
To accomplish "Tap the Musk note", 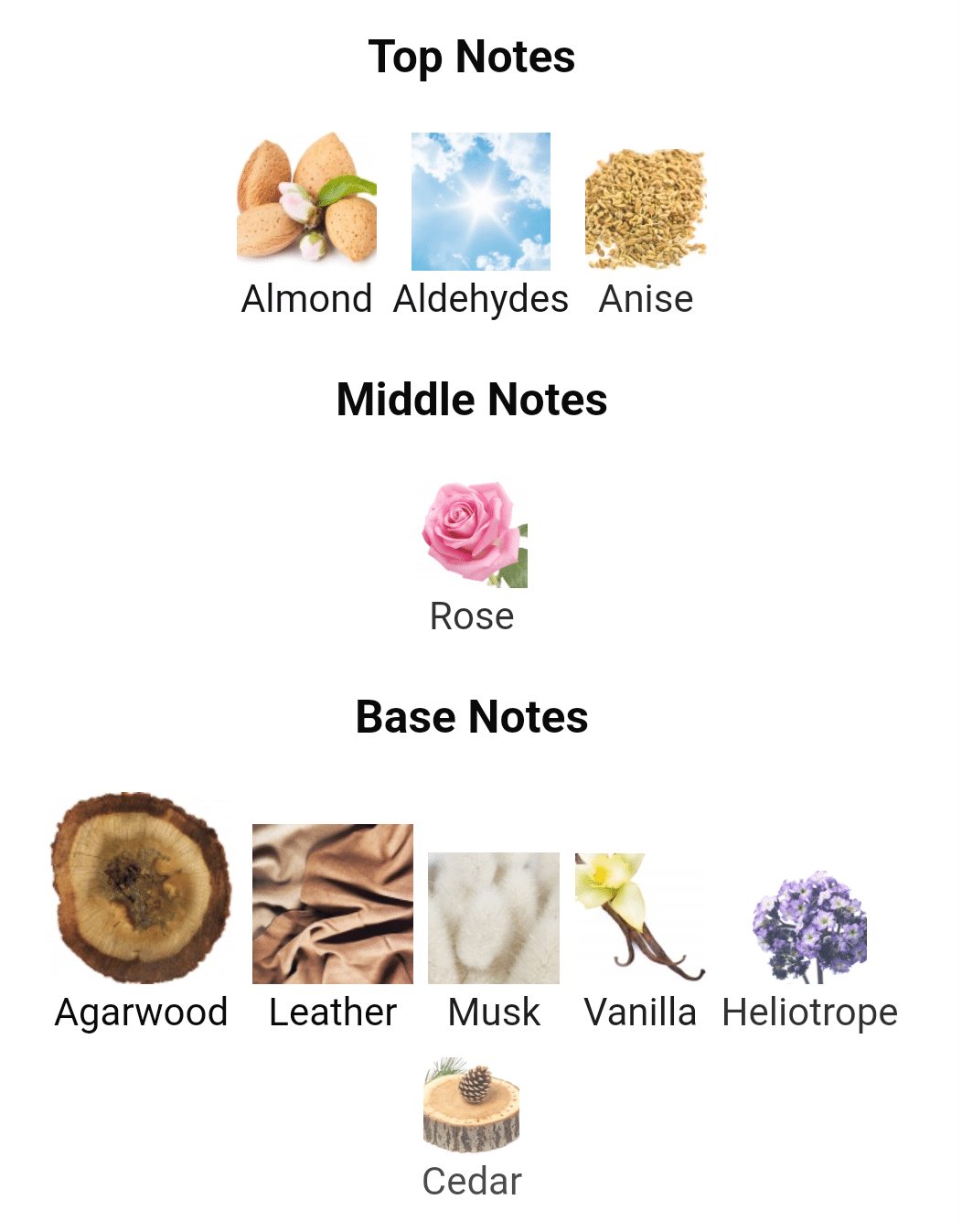I will 494,942.
